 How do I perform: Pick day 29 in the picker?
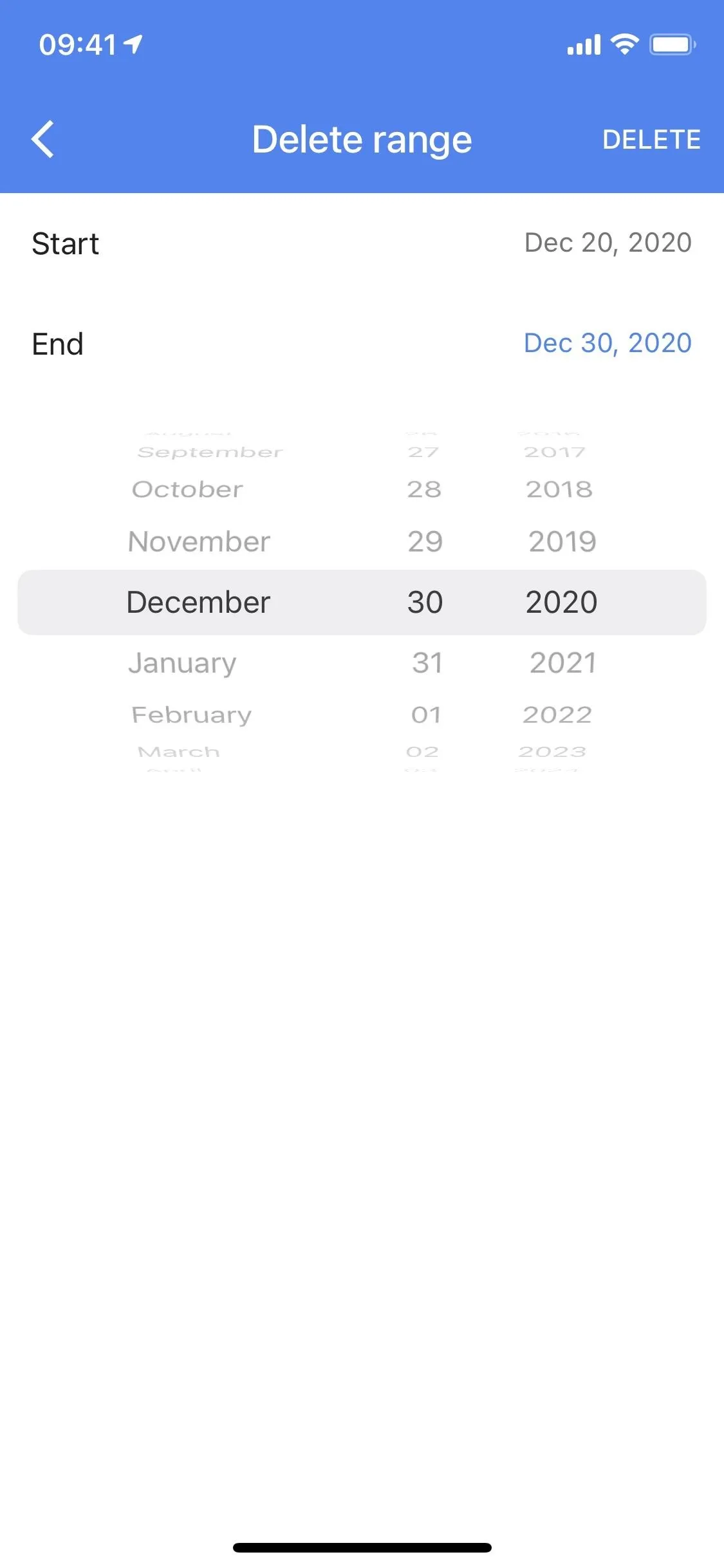[x=425, y=542]
